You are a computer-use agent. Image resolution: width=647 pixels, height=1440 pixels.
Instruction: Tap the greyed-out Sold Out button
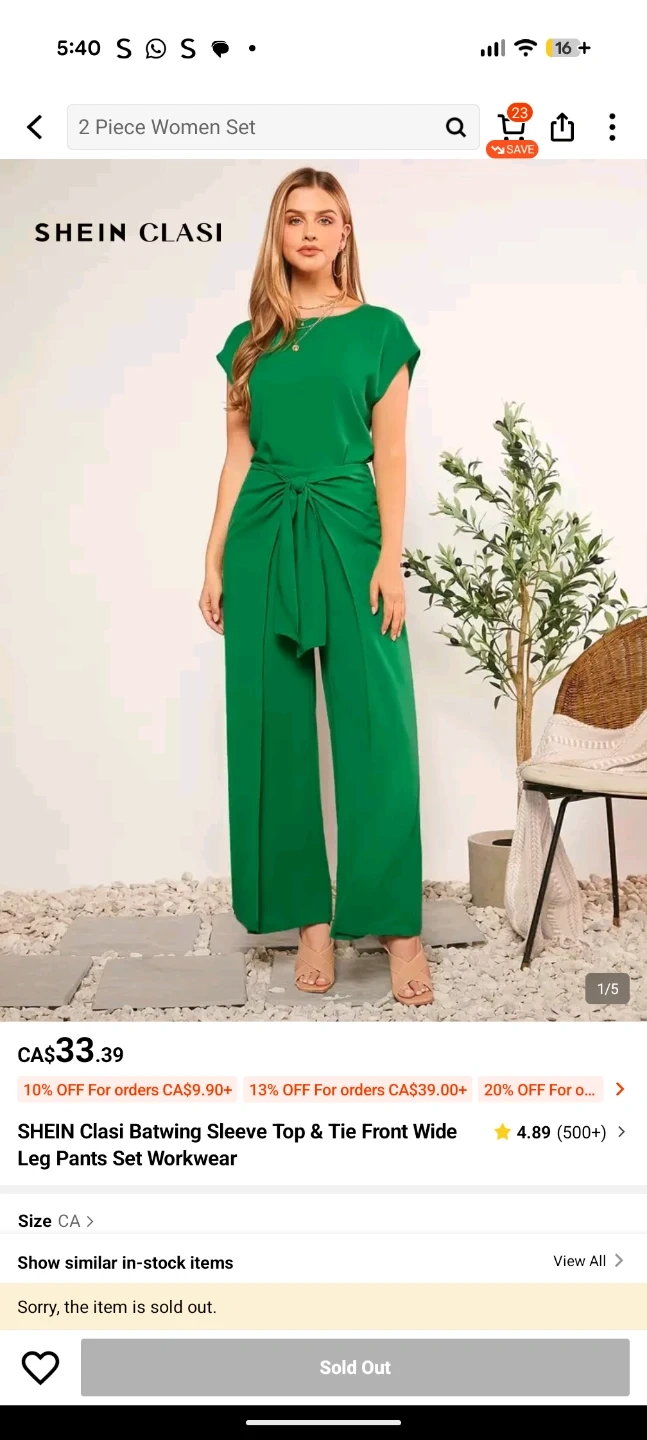pyautogui.click(x=355, y=1367)
